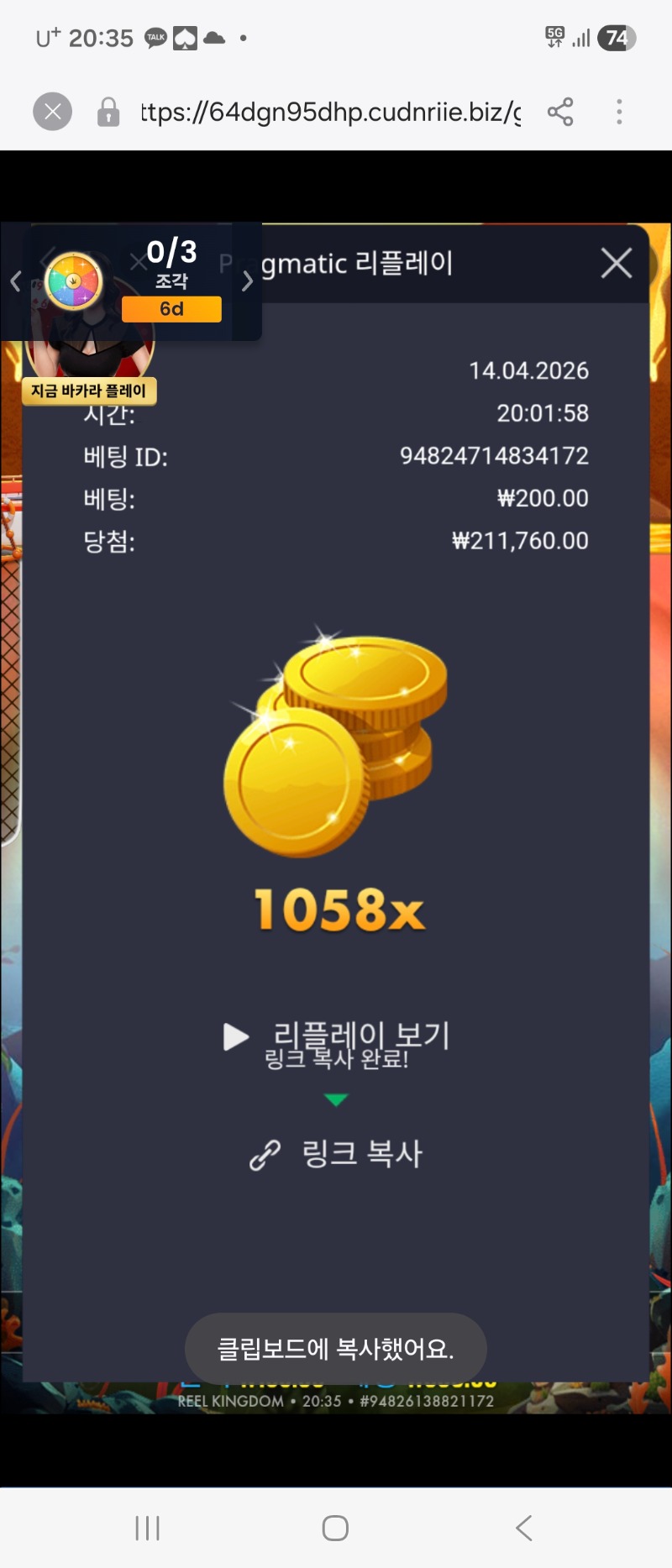The height and width of the screenshot is (1568, 672).
Task: Close the Pragmatic replay dialog
Action: pyautogui.click(x=616, y=264)
